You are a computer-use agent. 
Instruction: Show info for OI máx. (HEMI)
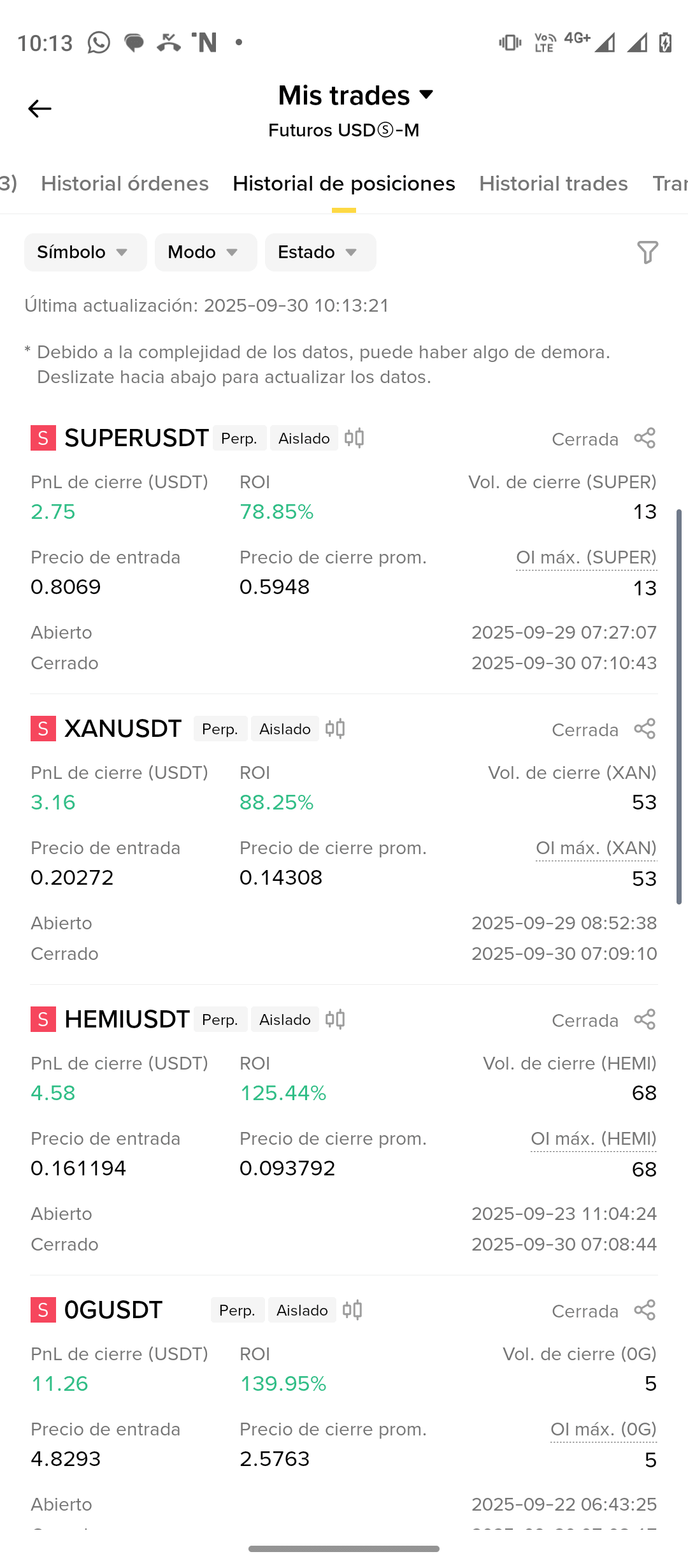tap(593, 1139)
